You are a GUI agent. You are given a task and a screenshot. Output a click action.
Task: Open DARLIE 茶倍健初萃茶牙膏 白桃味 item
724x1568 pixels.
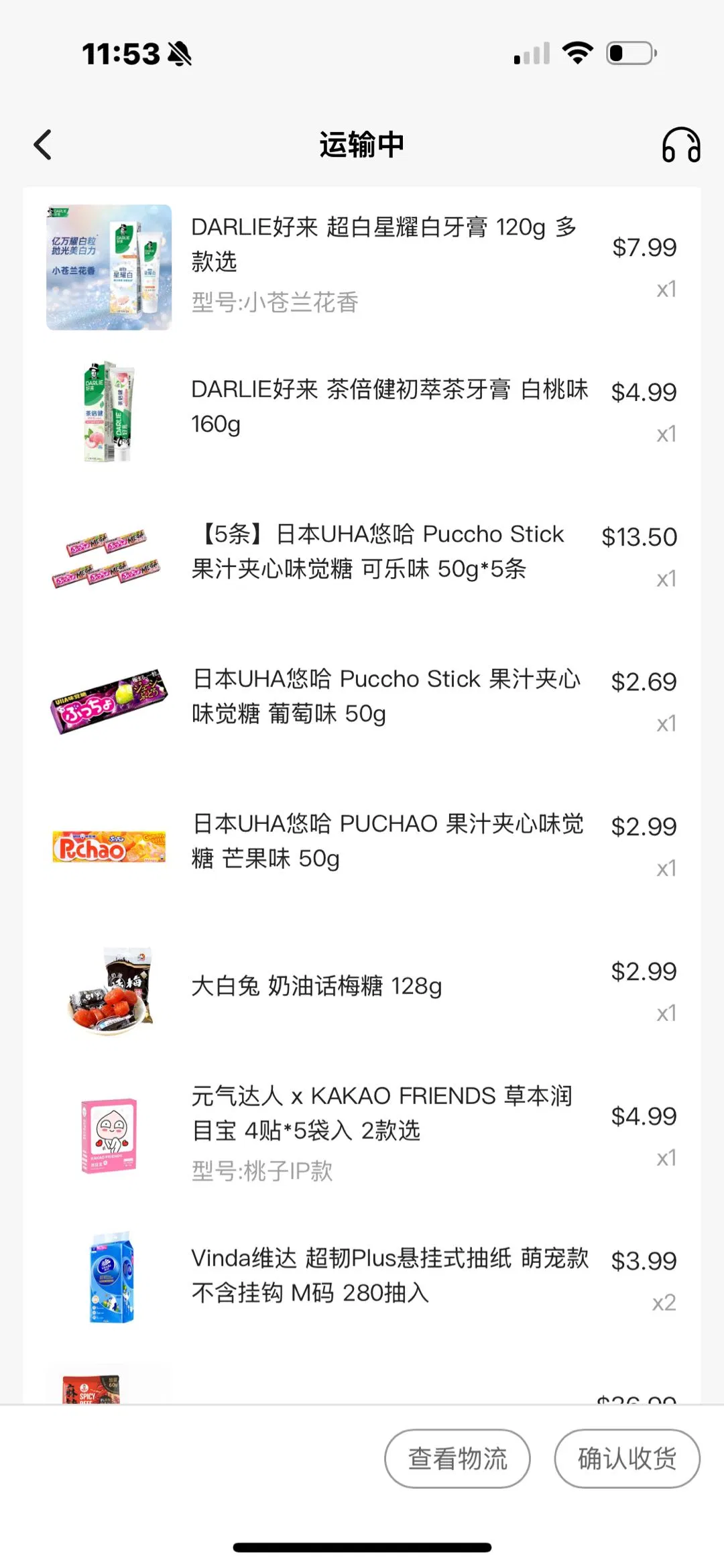[389, 406]
